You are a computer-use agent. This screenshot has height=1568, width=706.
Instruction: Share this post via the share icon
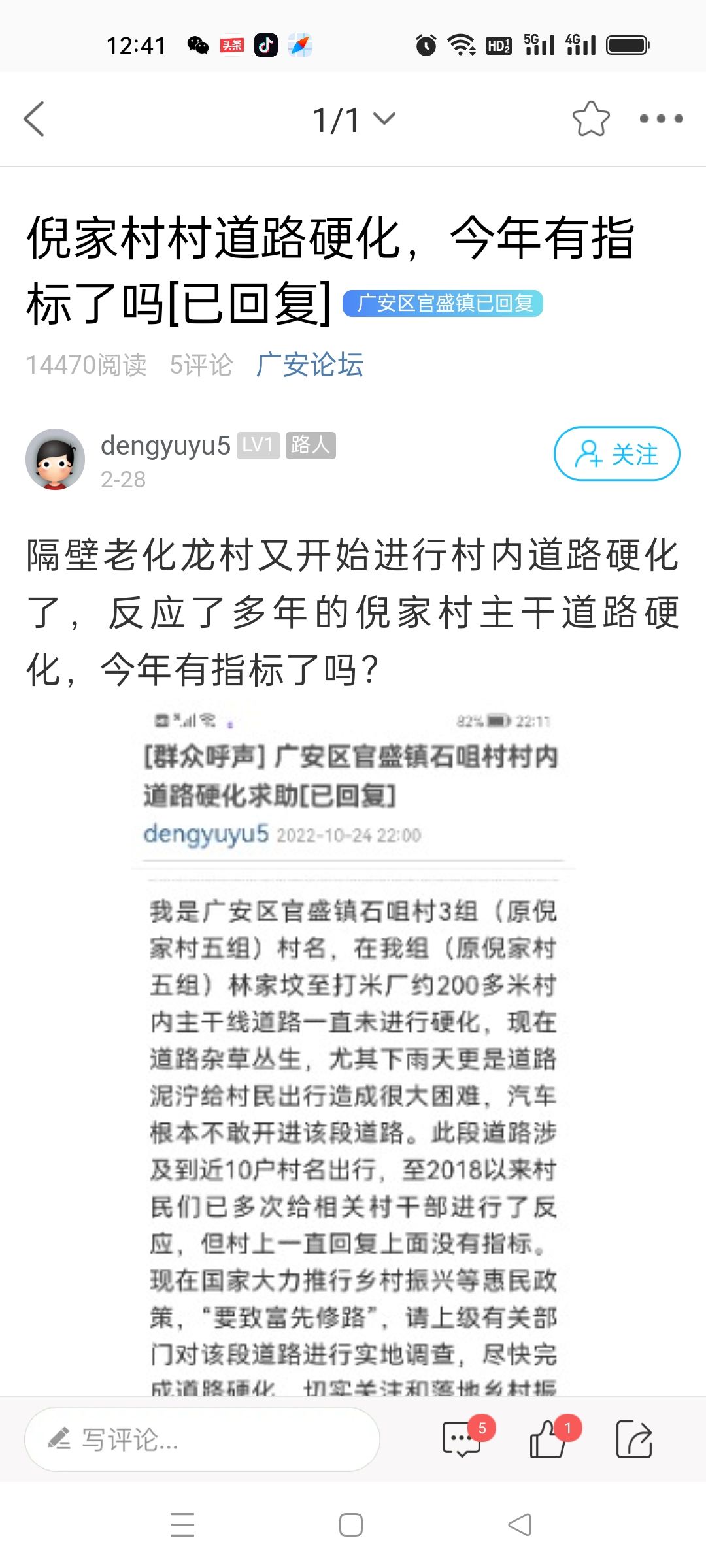pyautogui.click(x=634, y=1439)
